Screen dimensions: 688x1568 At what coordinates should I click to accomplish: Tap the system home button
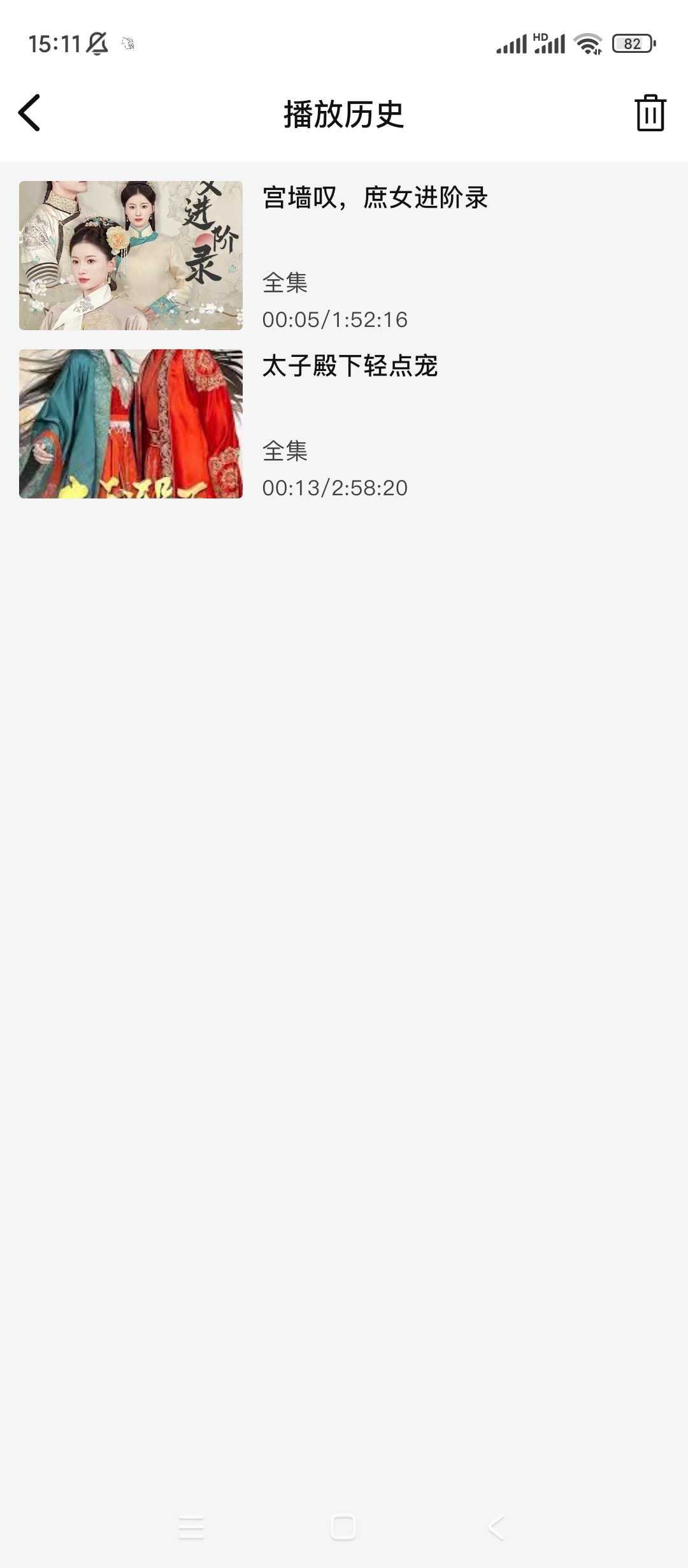click(x=343, y=1527)
